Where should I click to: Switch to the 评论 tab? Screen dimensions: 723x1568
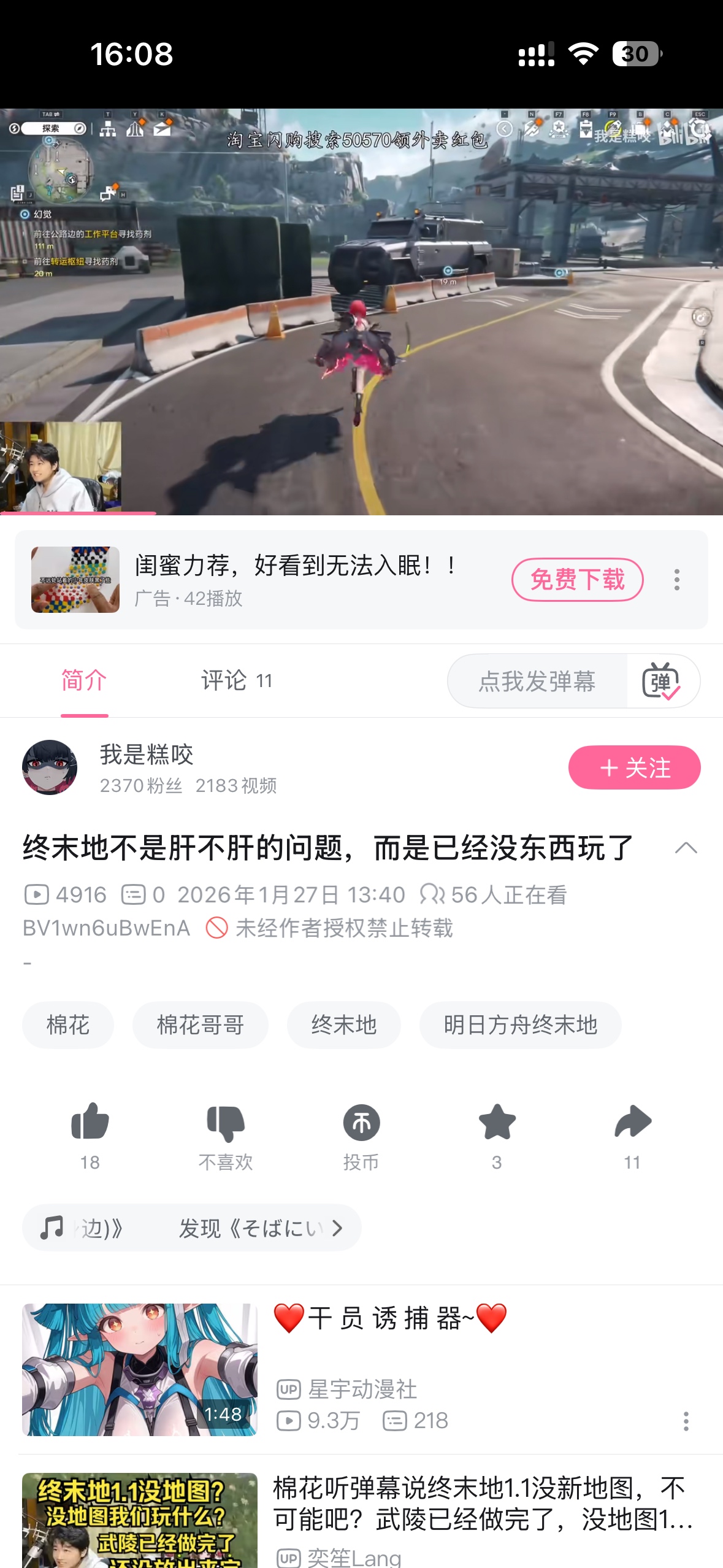(236, 680)
